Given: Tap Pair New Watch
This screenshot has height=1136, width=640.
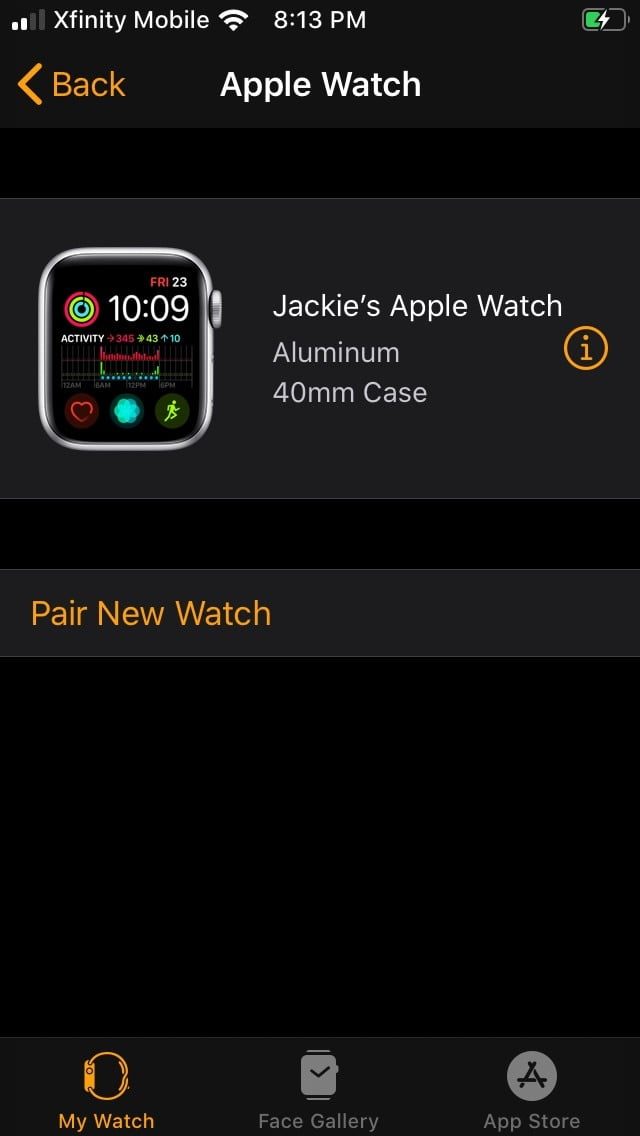Looking at the screenshot, I should tap(151, 613).
